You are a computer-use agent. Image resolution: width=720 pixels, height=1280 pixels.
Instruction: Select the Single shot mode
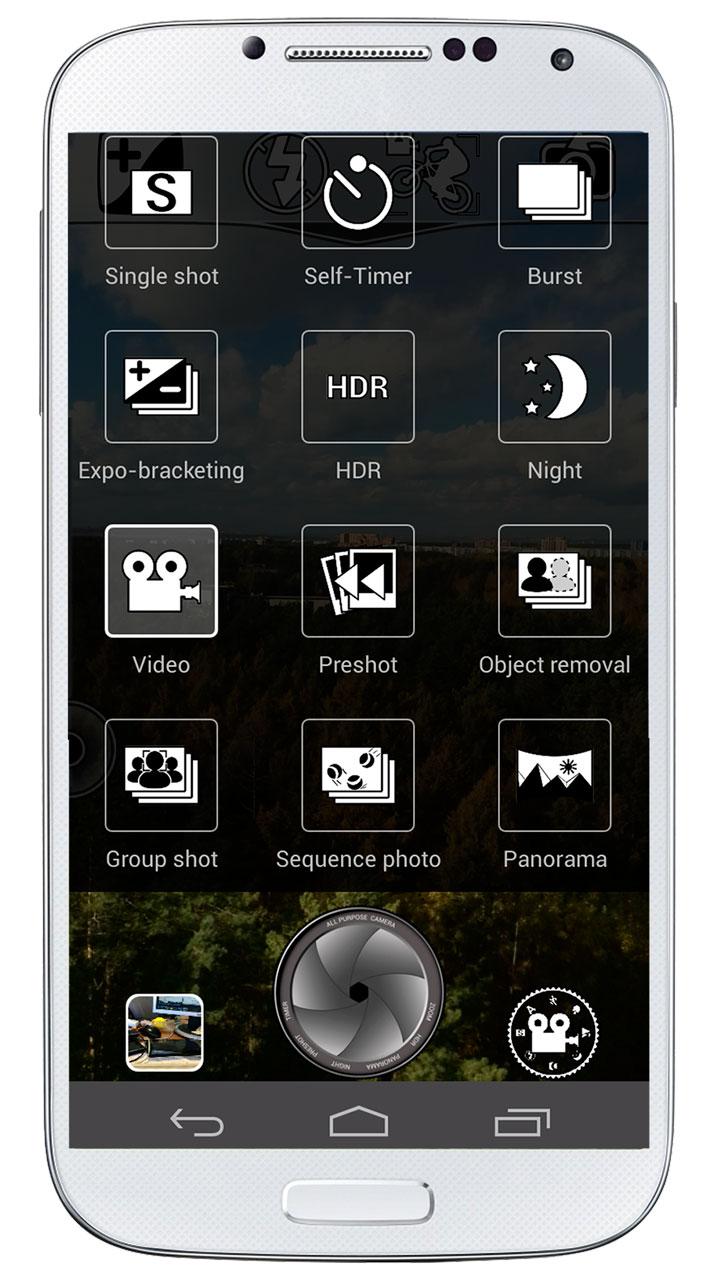click(x=161, y=192)
